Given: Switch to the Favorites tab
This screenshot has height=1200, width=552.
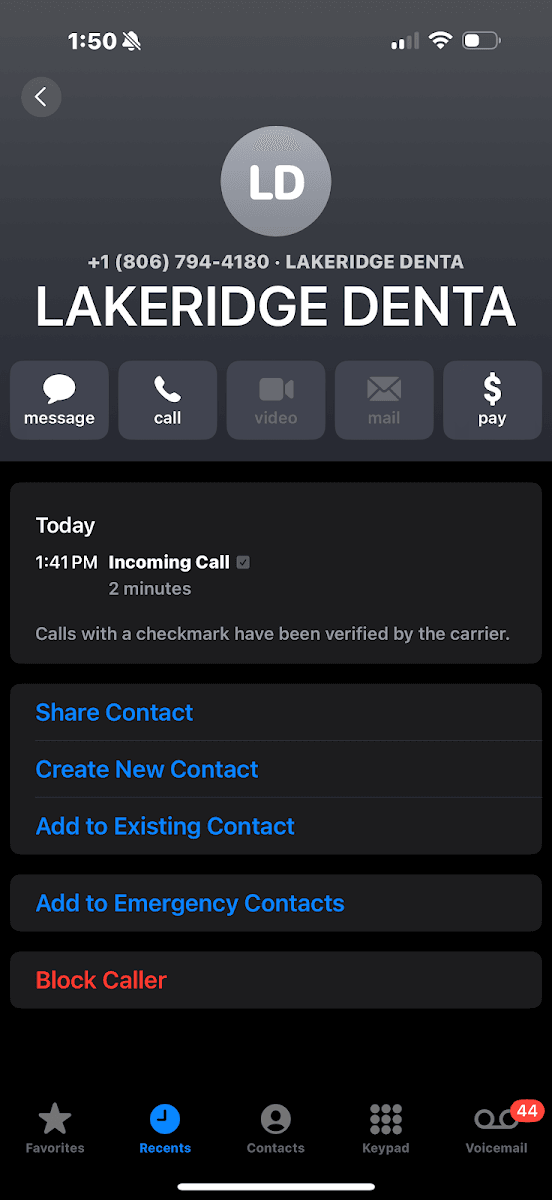Looking at the screenshot, I should (55, 1129).
